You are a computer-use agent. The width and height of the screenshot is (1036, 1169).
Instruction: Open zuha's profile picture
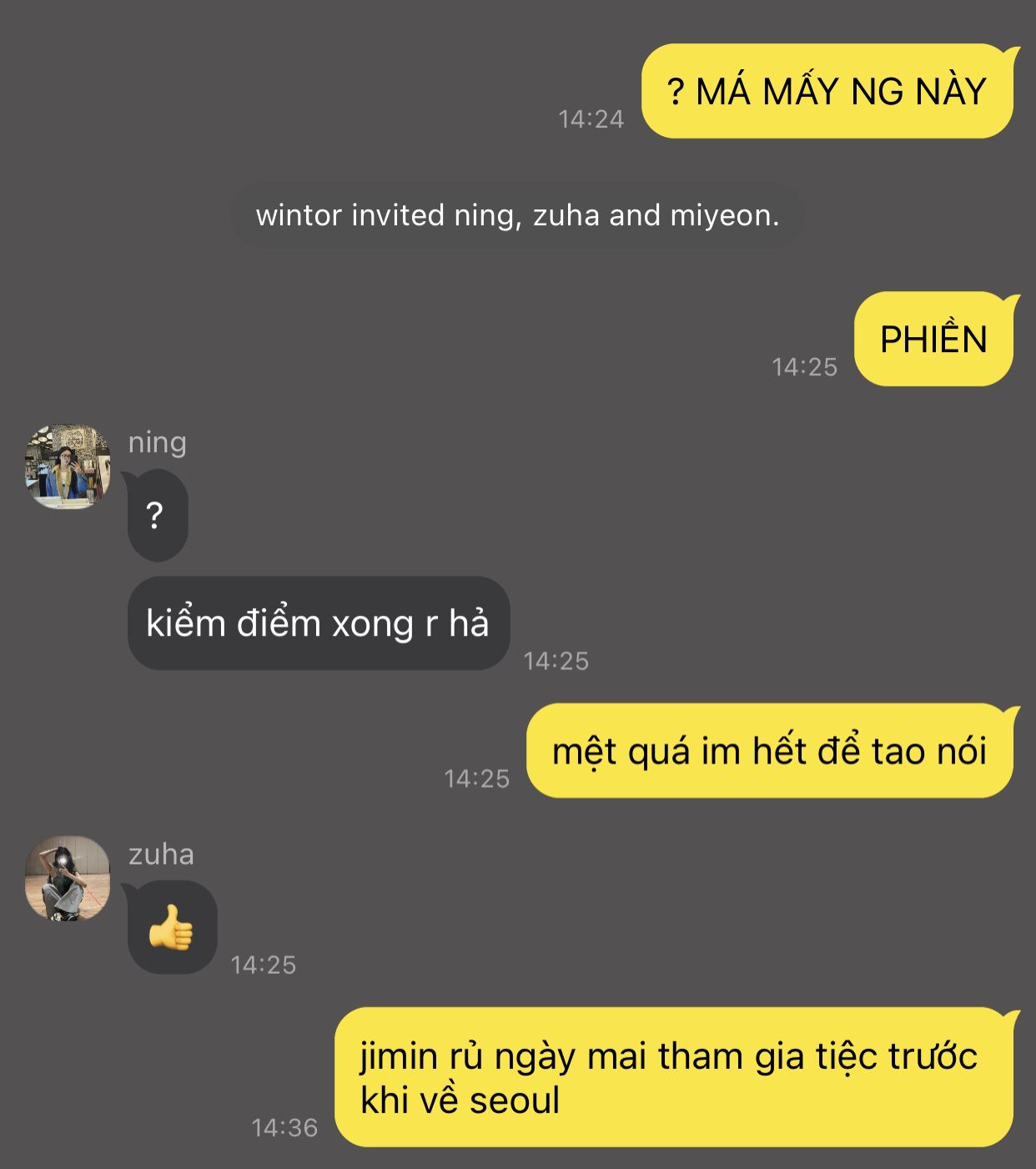pyautogui.click(x=68, y=879)
